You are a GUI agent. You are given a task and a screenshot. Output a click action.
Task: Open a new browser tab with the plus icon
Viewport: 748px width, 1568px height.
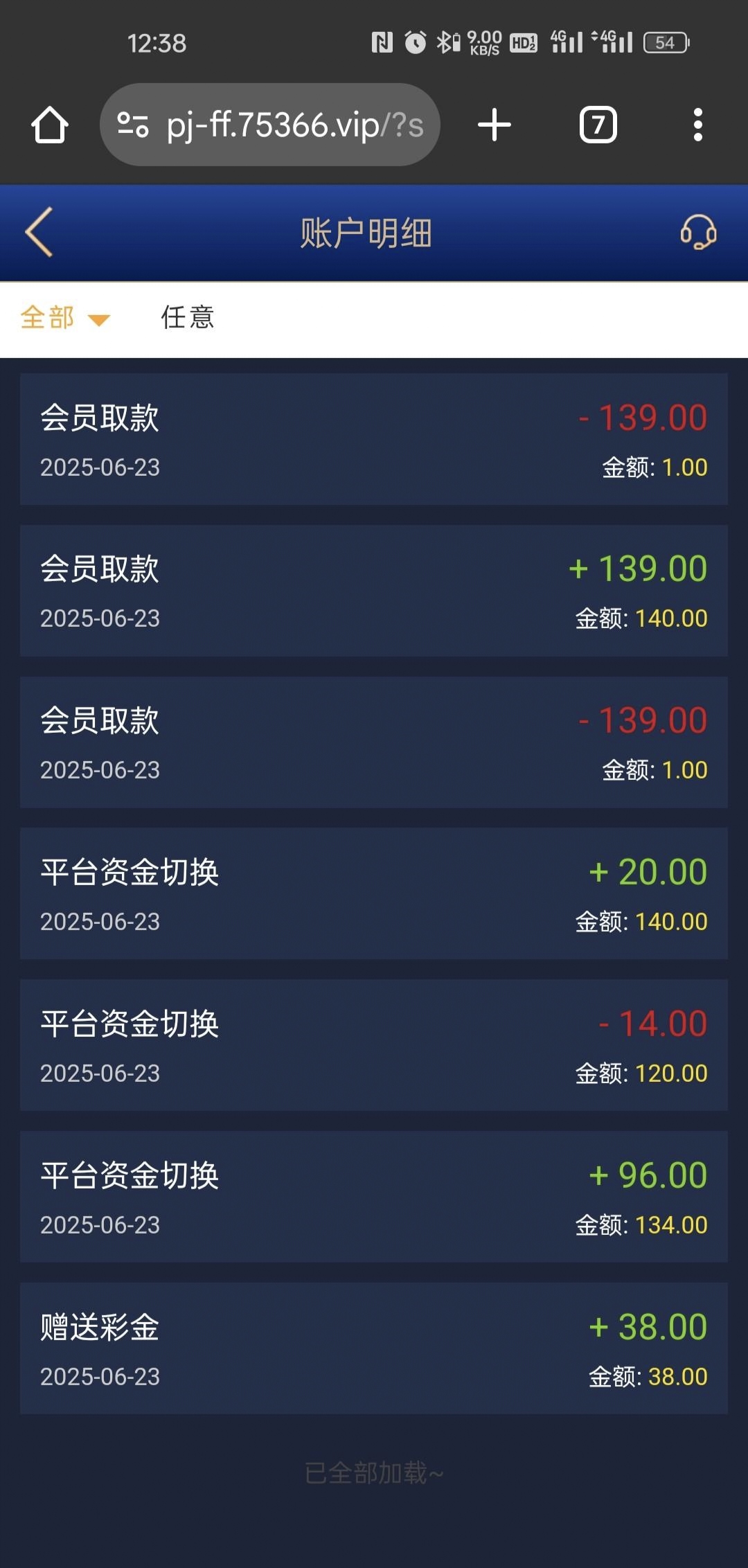(493, 125)
